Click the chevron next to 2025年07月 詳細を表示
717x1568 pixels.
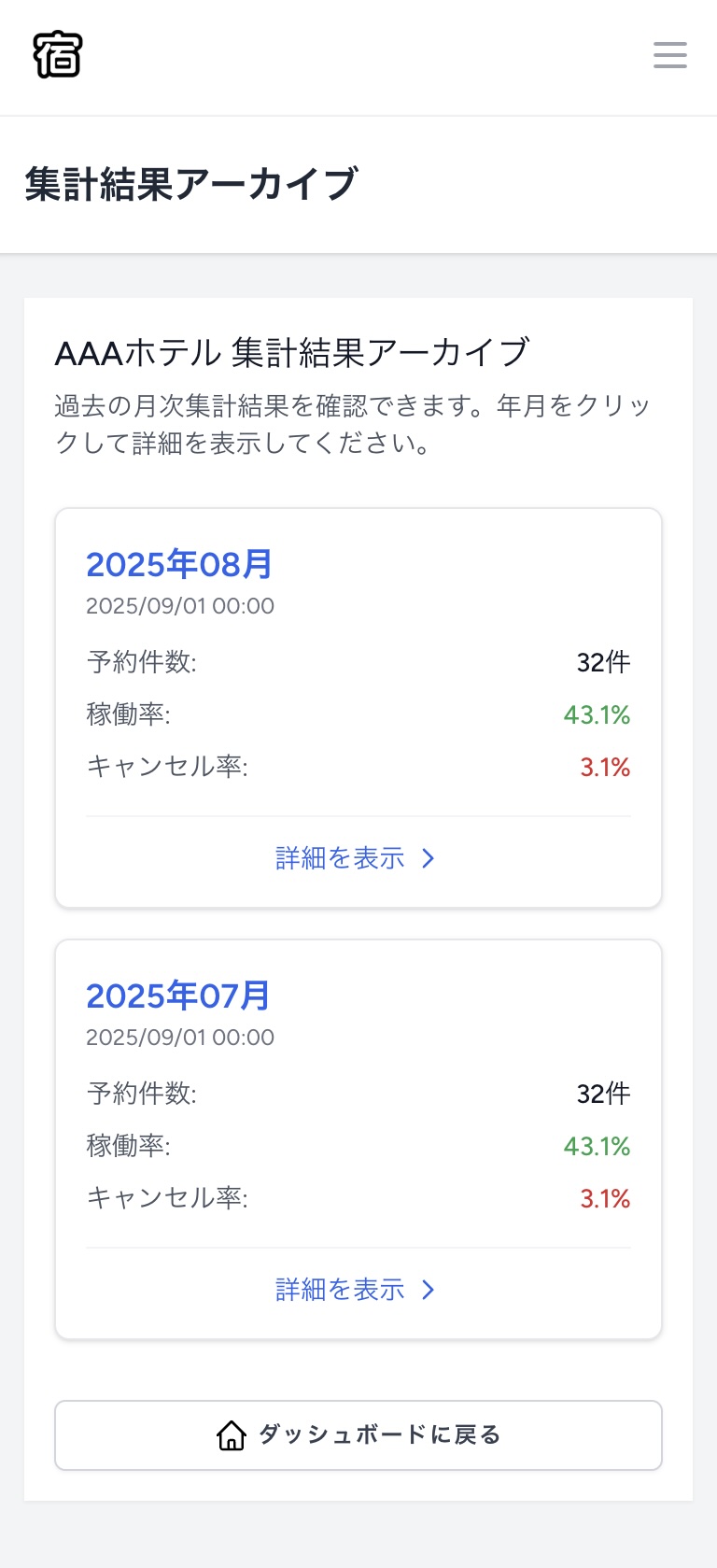(x=429, y=1290)
